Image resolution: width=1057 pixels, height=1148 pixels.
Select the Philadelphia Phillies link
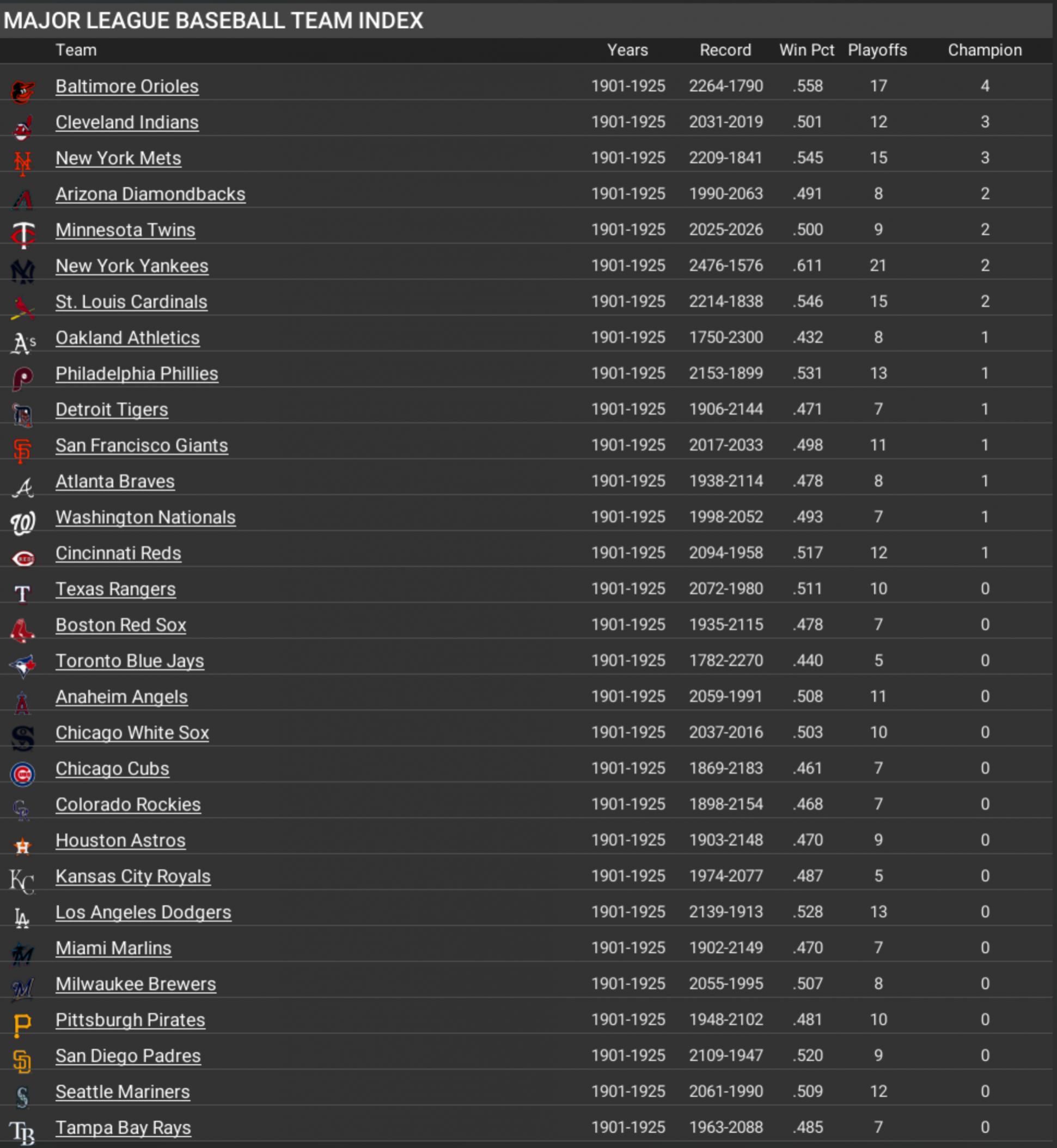point(137,374)
